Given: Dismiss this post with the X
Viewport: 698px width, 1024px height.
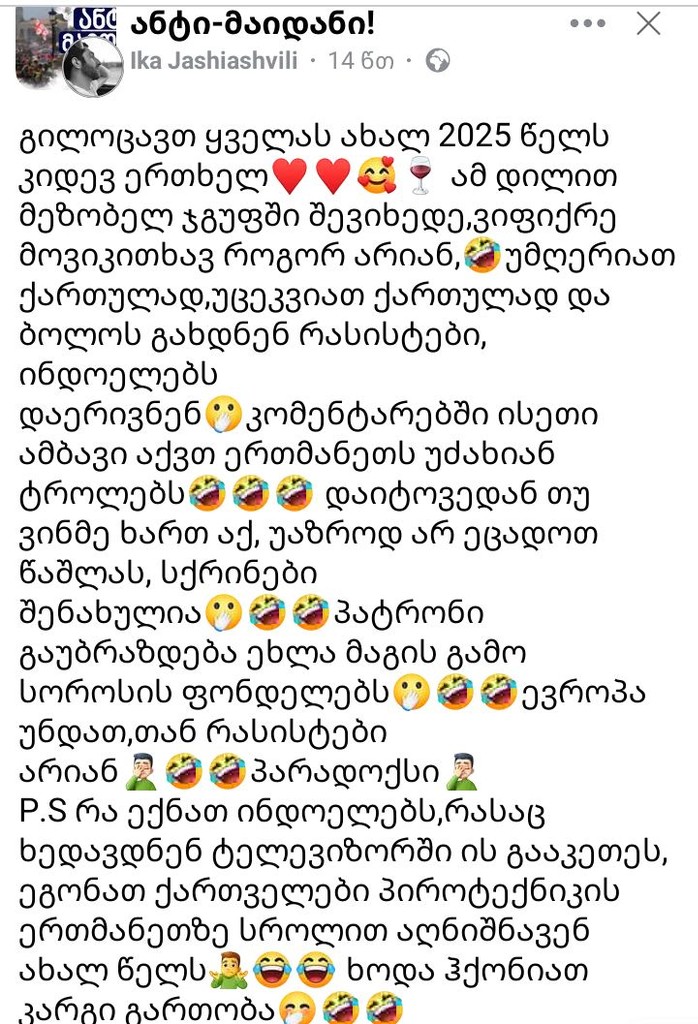Looking at the screenshot, I should pyautogui.click(x=648, y=23).
